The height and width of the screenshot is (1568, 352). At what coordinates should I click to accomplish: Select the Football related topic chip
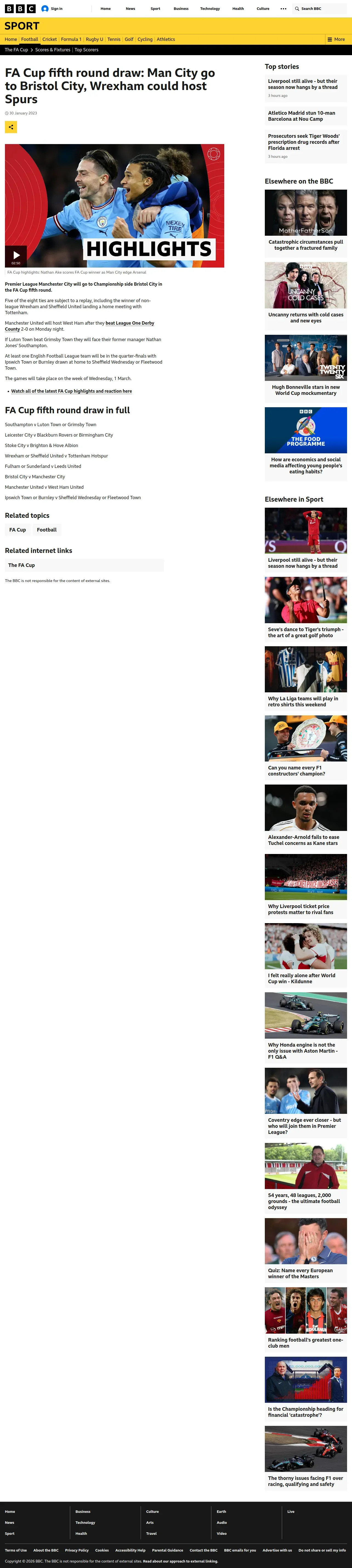47,530
